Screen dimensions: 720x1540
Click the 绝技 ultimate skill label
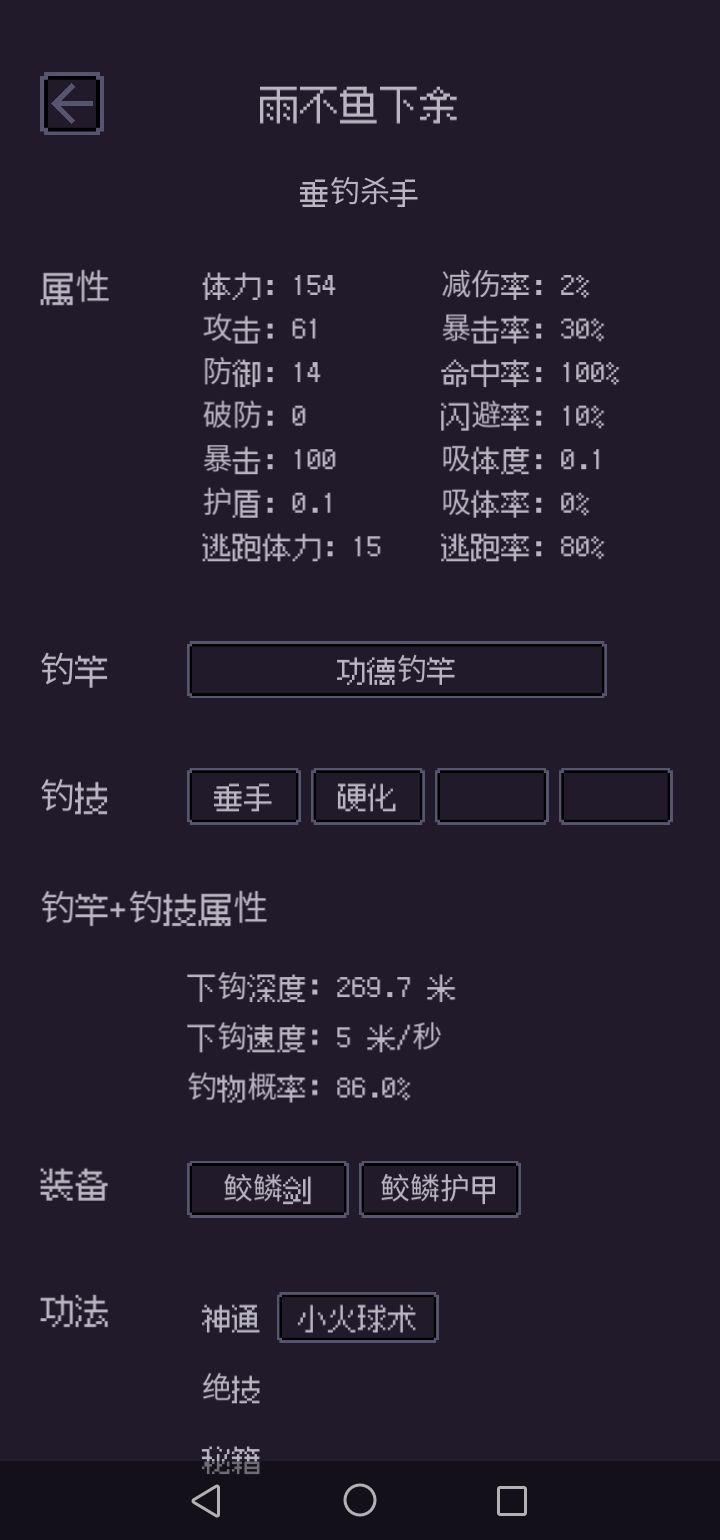click(232, 1388)
